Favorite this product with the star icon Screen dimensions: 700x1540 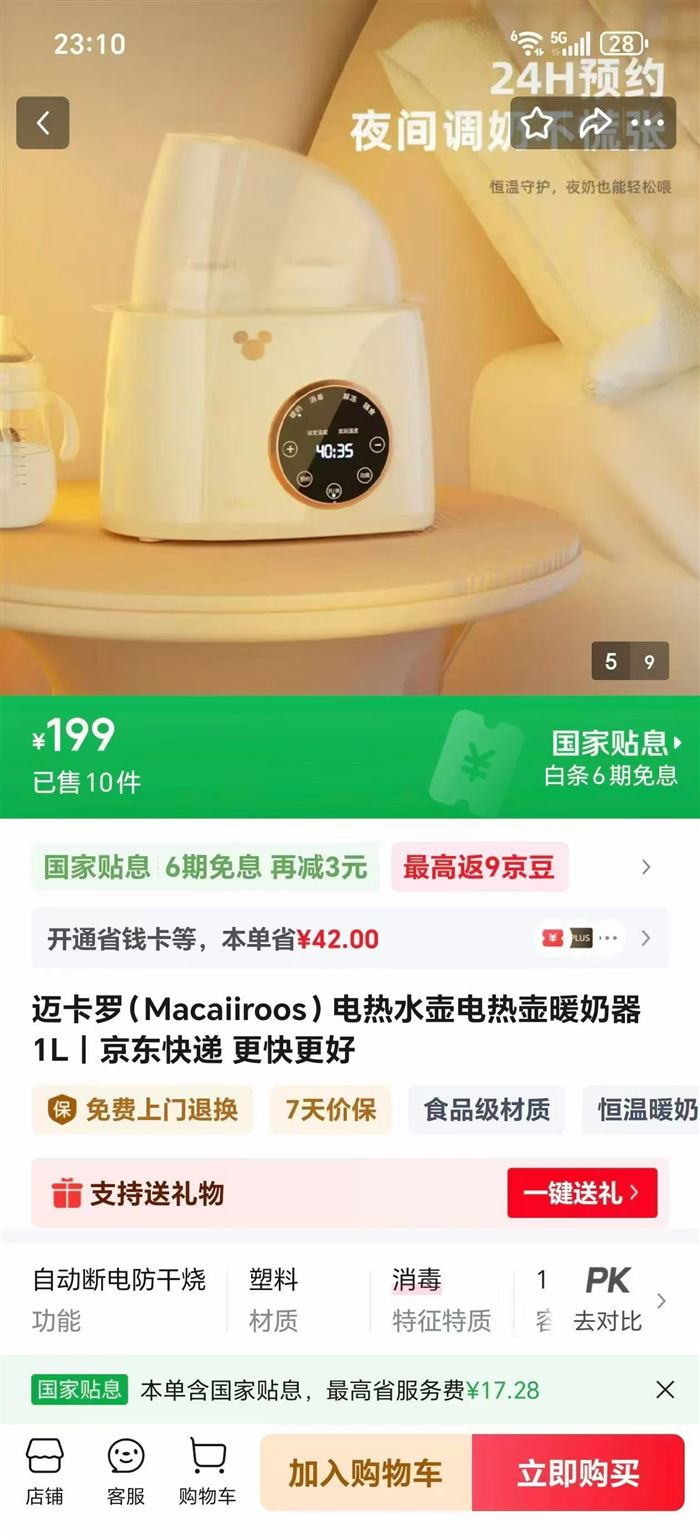coord(538,123)
